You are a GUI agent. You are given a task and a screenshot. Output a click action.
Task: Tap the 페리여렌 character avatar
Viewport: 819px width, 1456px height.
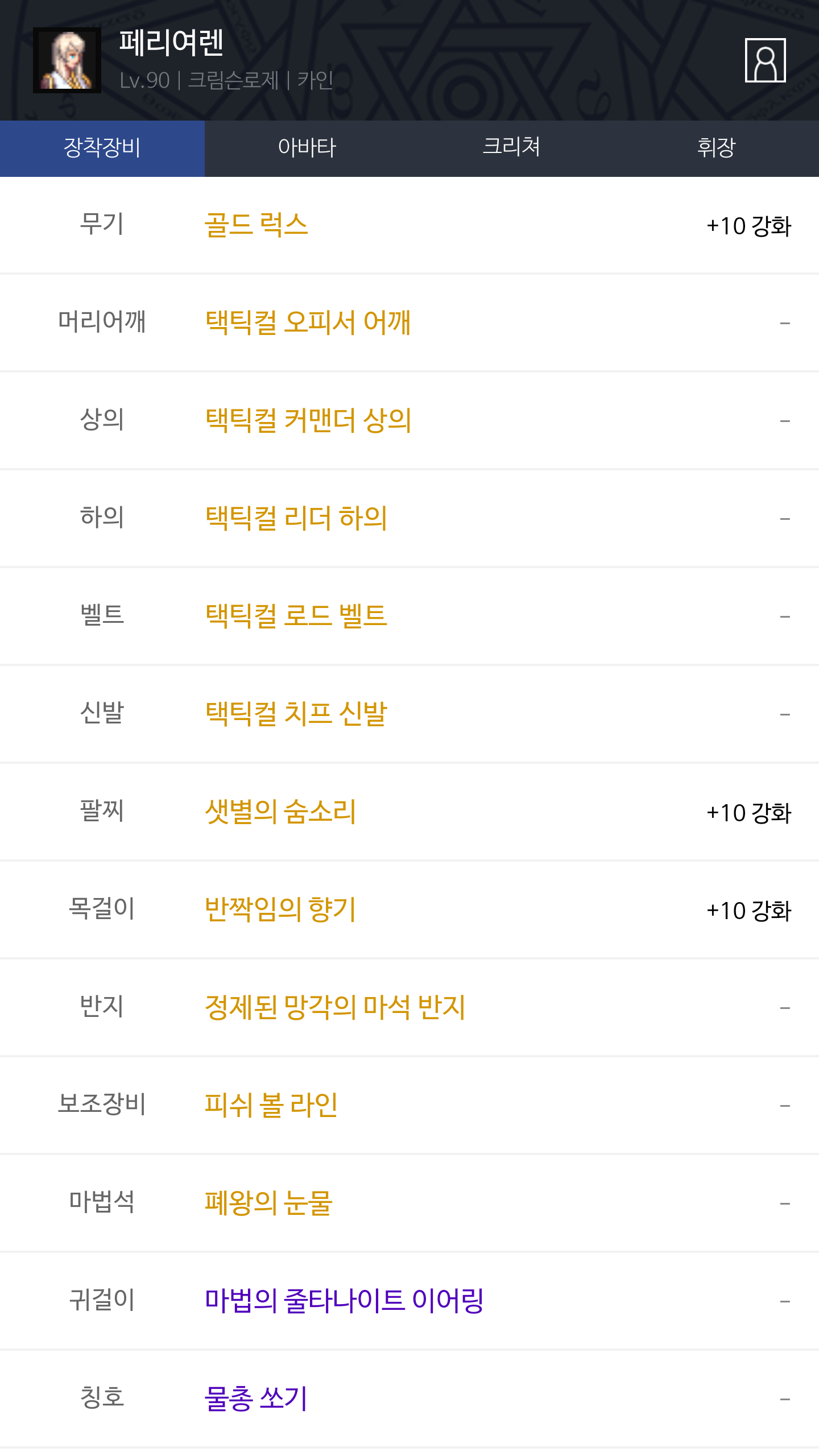click(67, 60)
